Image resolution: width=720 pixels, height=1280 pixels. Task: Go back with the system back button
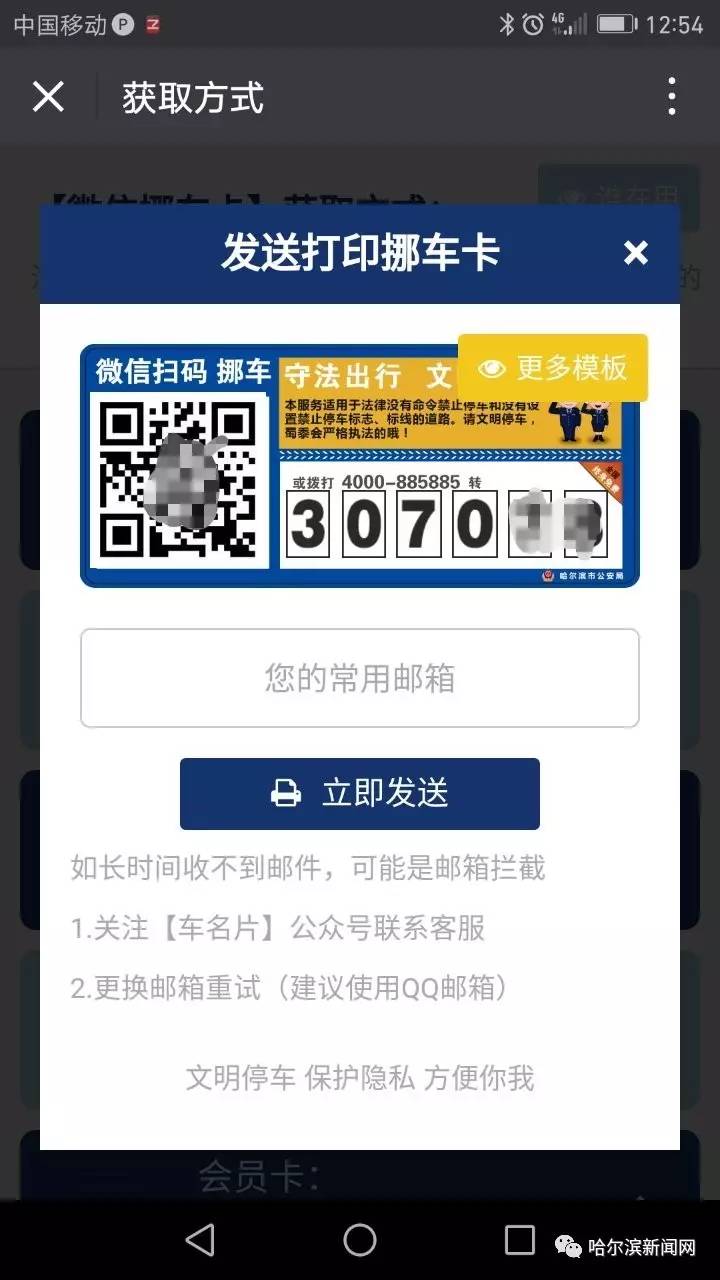(x=200, y=1240)
